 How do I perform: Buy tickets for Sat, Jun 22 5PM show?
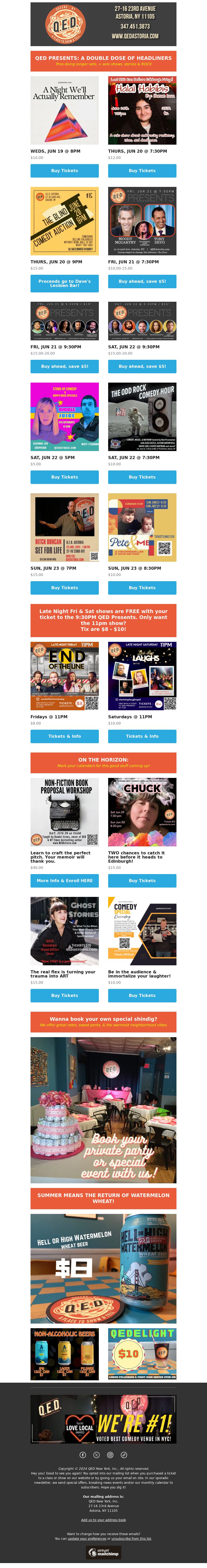64,477
